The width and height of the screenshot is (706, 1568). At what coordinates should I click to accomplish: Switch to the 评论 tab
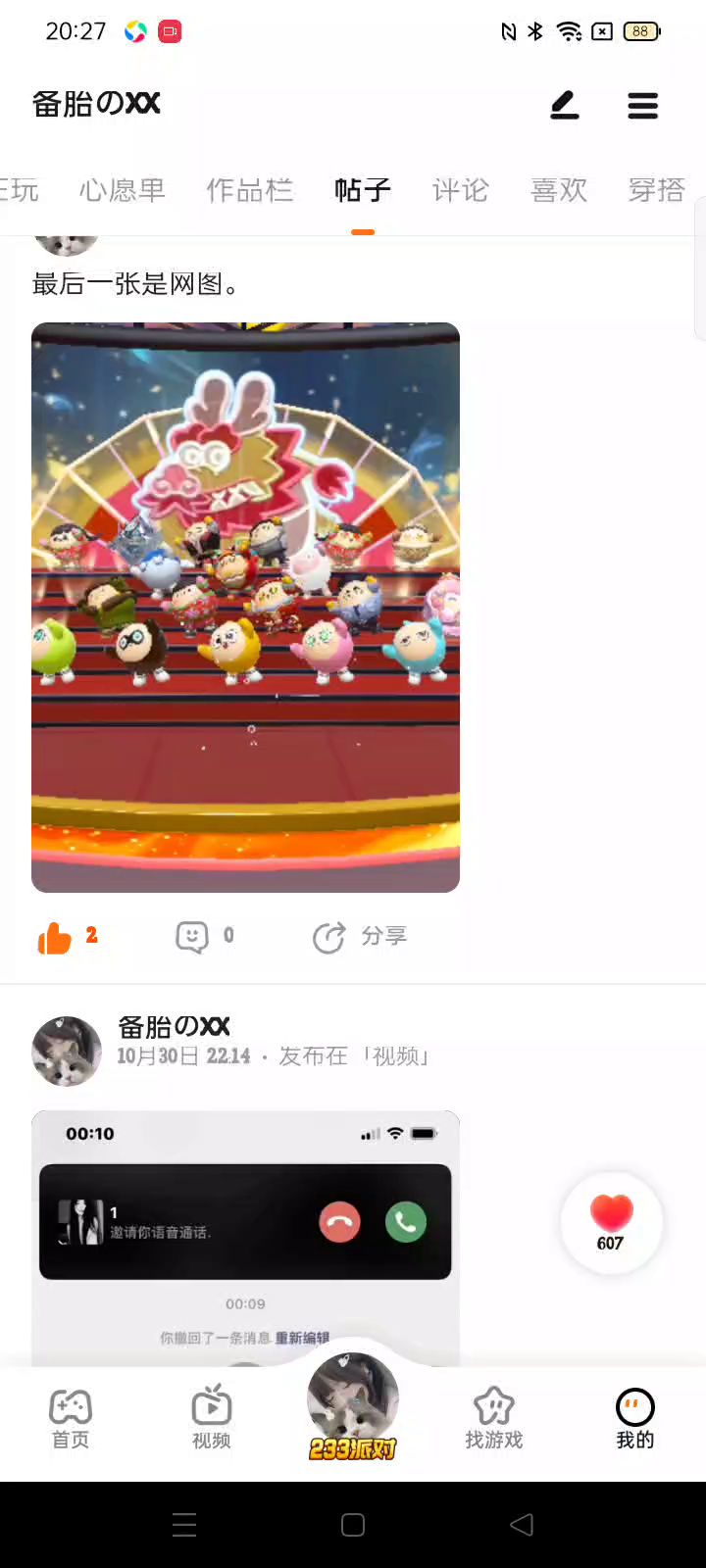click(x=460, y=190)
